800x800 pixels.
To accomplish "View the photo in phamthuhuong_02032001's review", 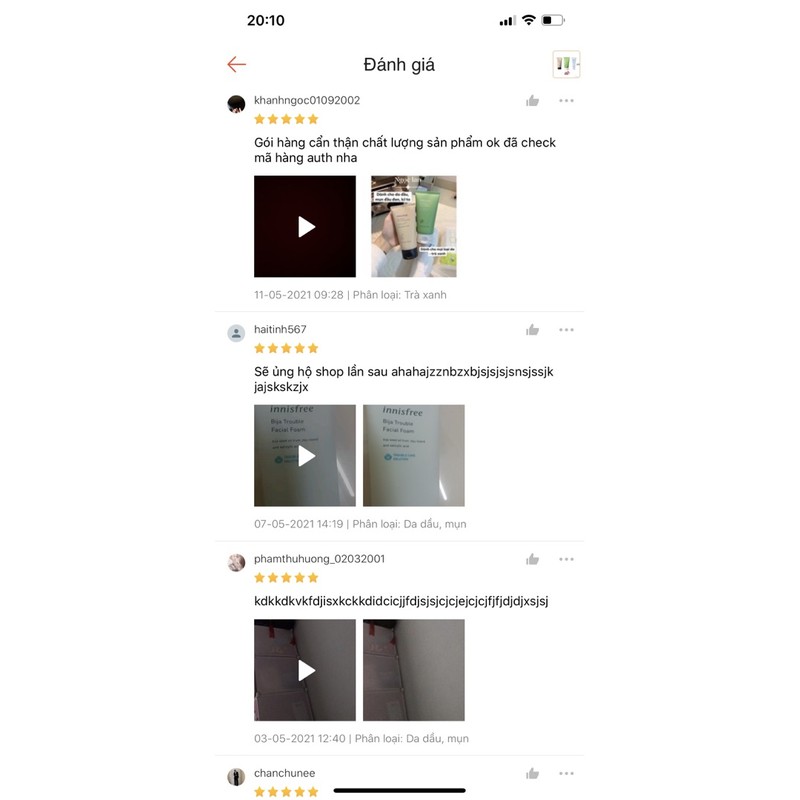I will click(413, 670).
